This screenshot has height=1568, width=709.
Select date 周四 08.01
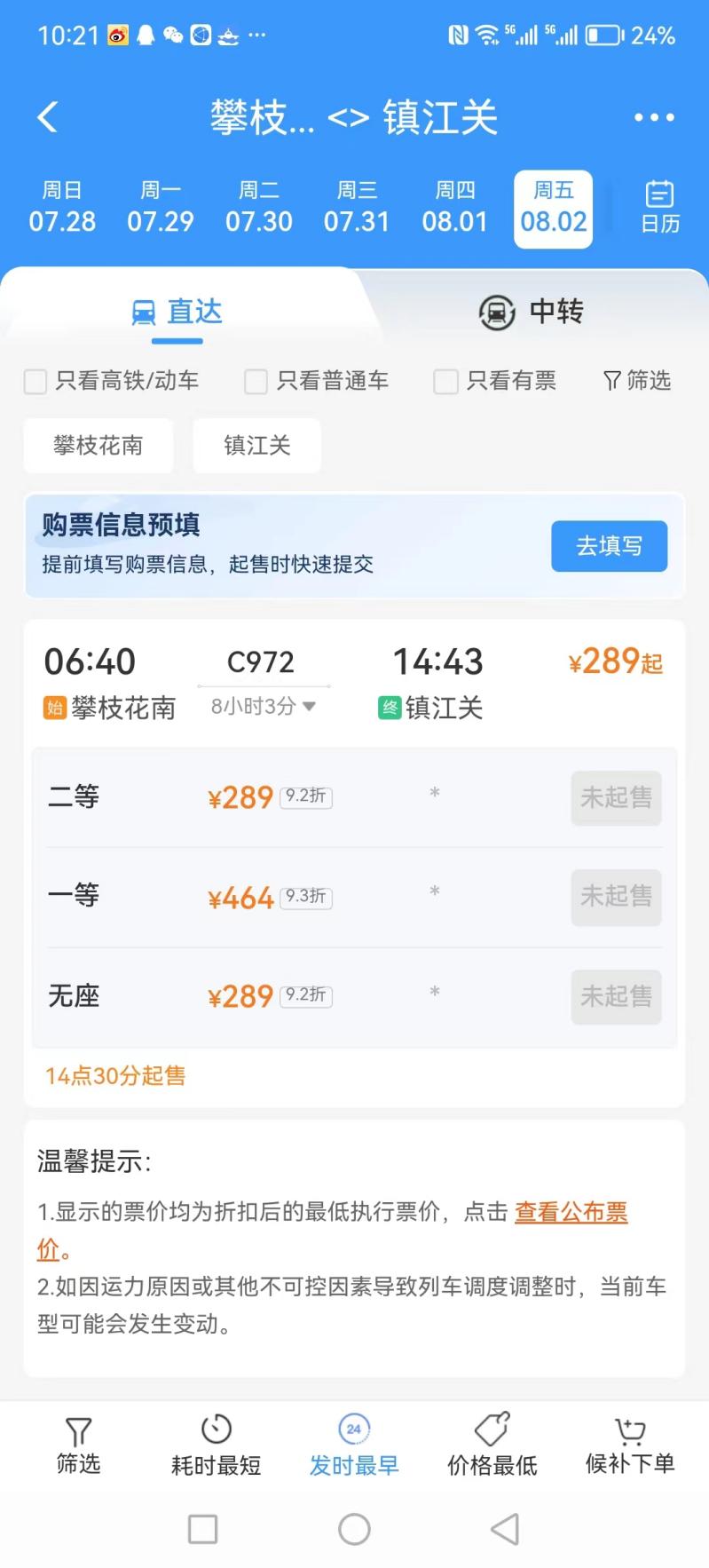[x=455, y=207]
